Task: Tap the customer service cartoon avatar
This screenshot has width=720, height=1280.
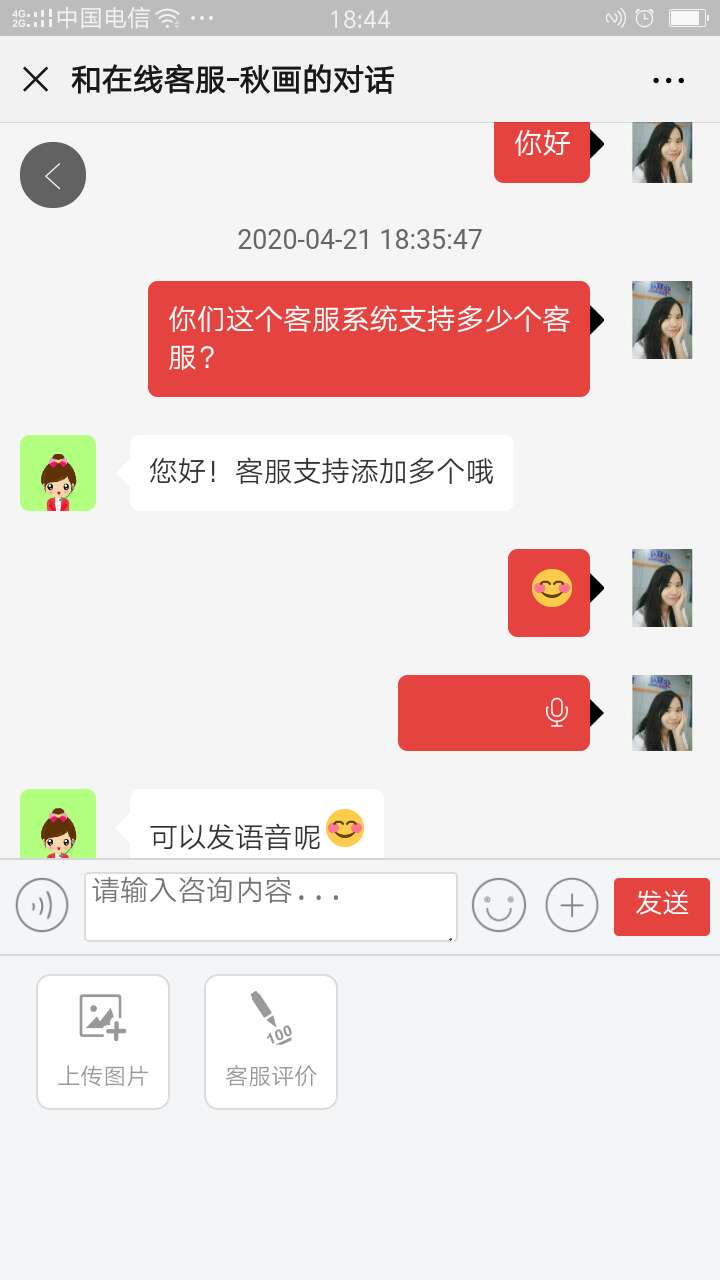Action: [x=57, y=472]
